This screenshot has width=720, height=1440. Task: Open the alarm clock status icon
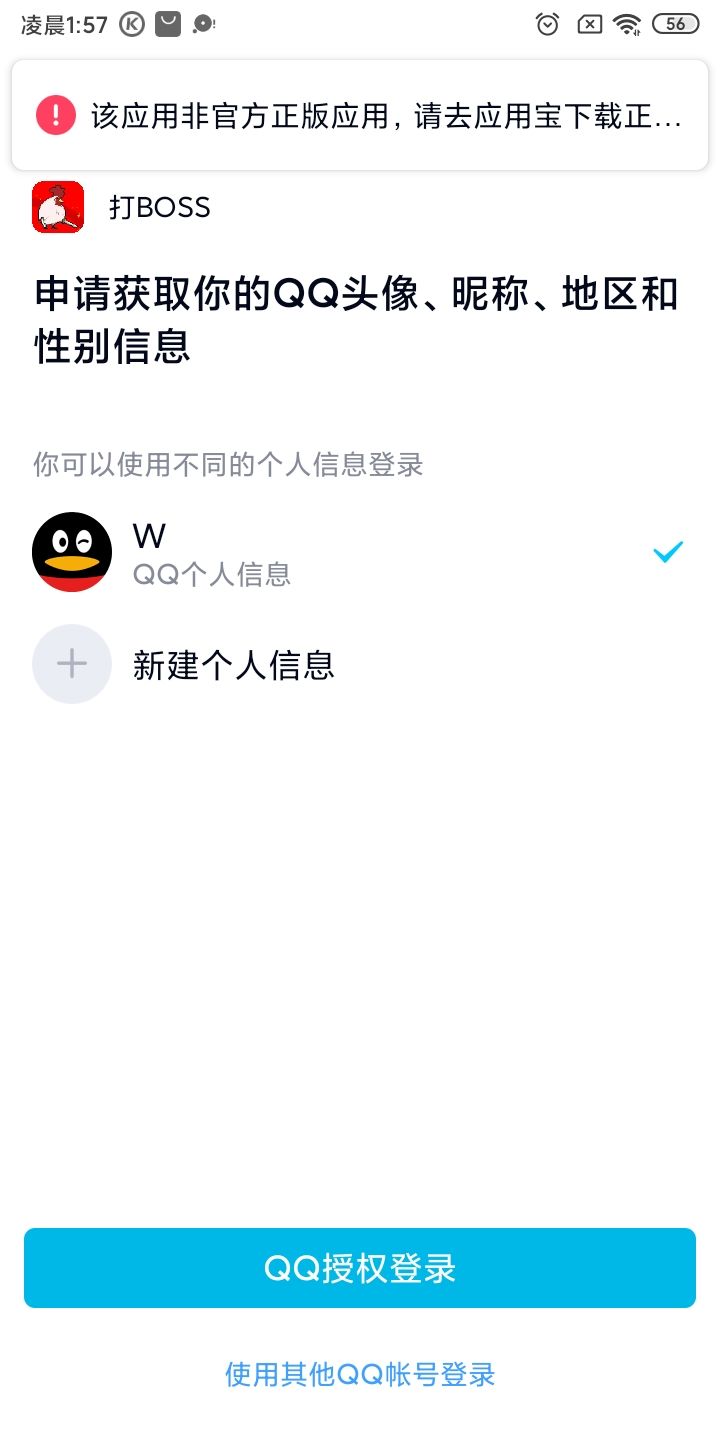pos(546,22)
